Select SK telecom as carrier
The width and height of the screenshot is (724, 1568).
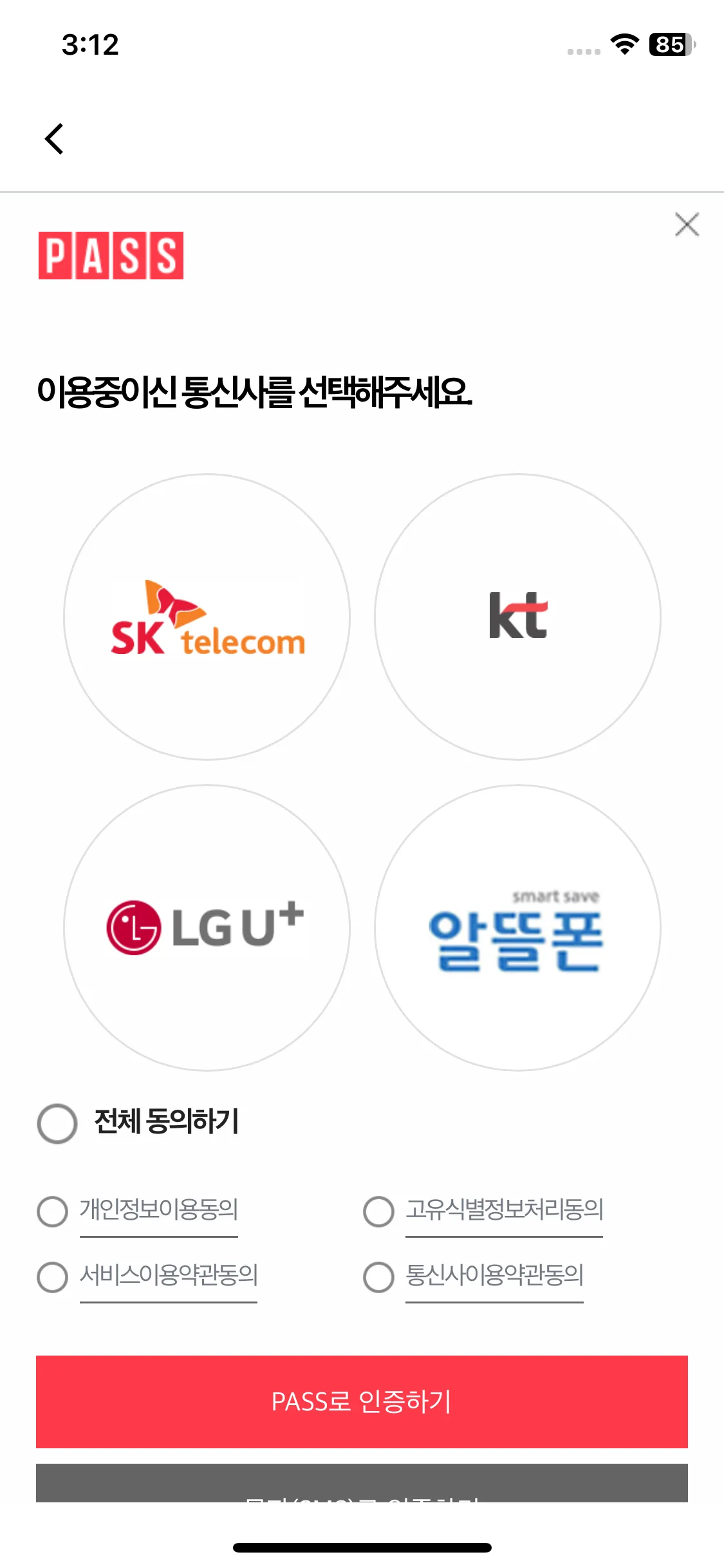tap(207, 617)
